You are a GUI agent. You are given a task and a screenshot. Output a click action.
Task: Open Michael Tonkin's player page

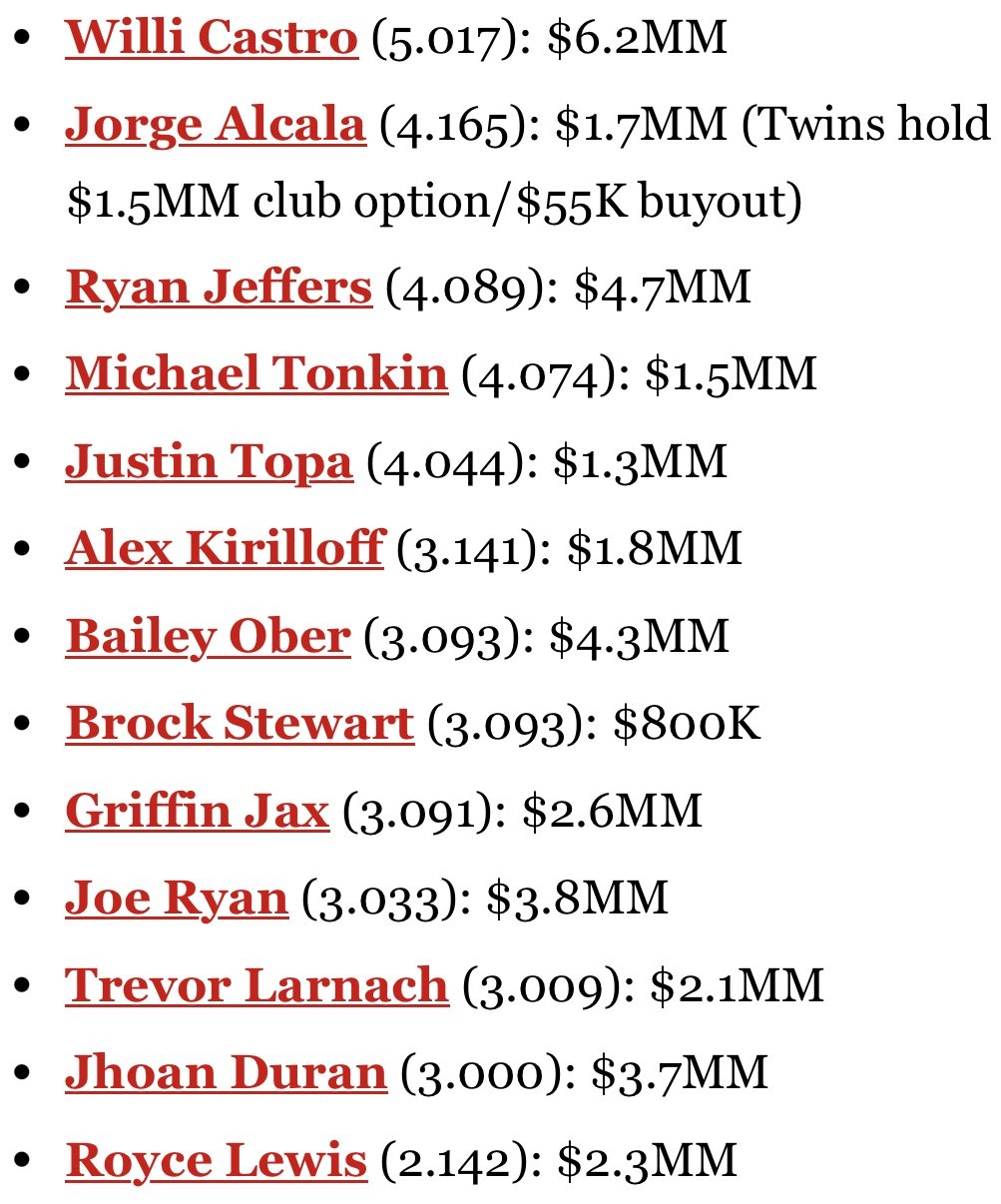(x=256, y=374)
